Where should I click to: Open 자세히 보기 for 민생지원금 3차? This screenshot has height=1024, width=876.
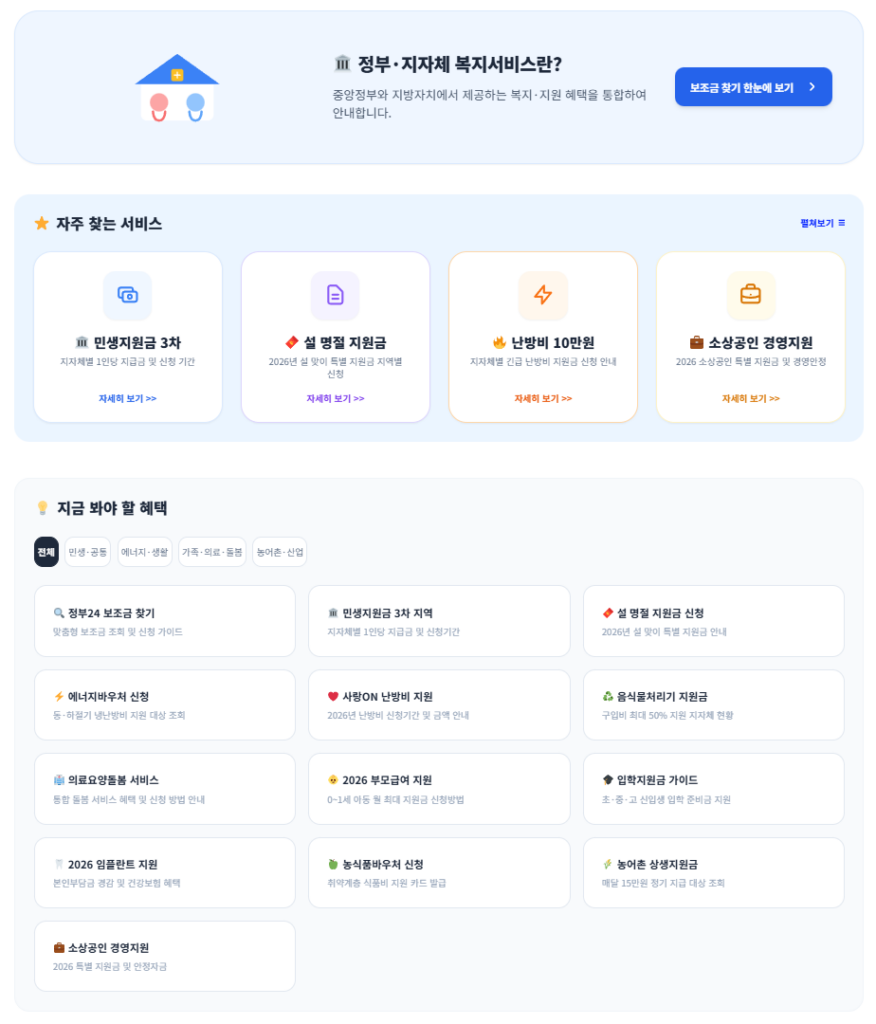pyautogui.click(x=127, y=398)
